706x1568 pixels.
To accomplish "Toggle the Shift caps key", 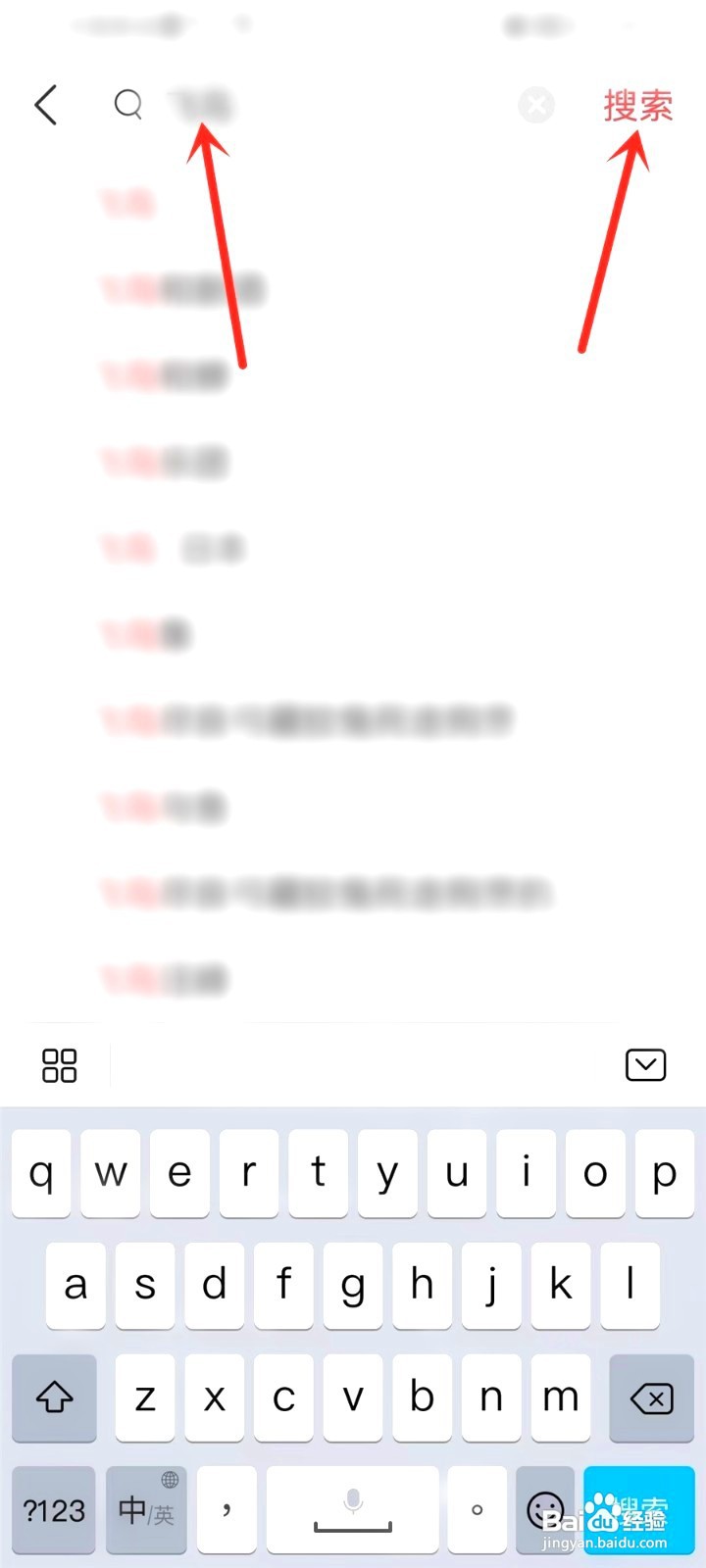I will click(54, 1398).
